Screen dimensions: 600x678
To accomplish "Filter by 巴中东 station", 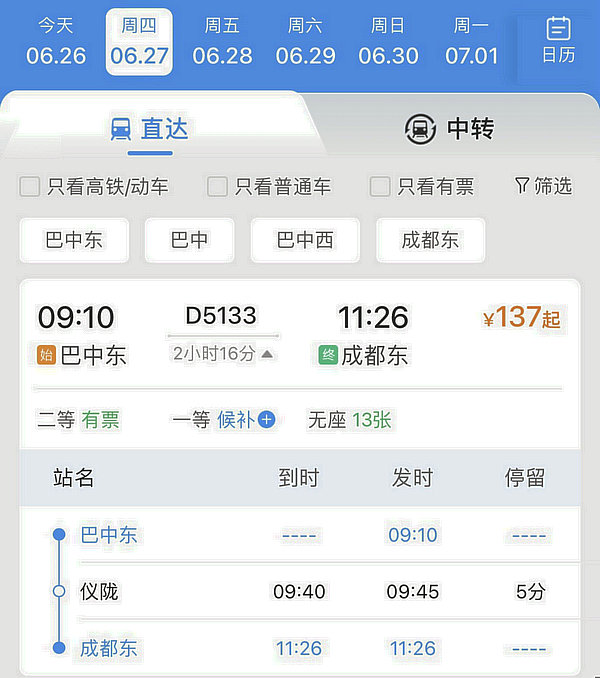I will pos(74,240).
